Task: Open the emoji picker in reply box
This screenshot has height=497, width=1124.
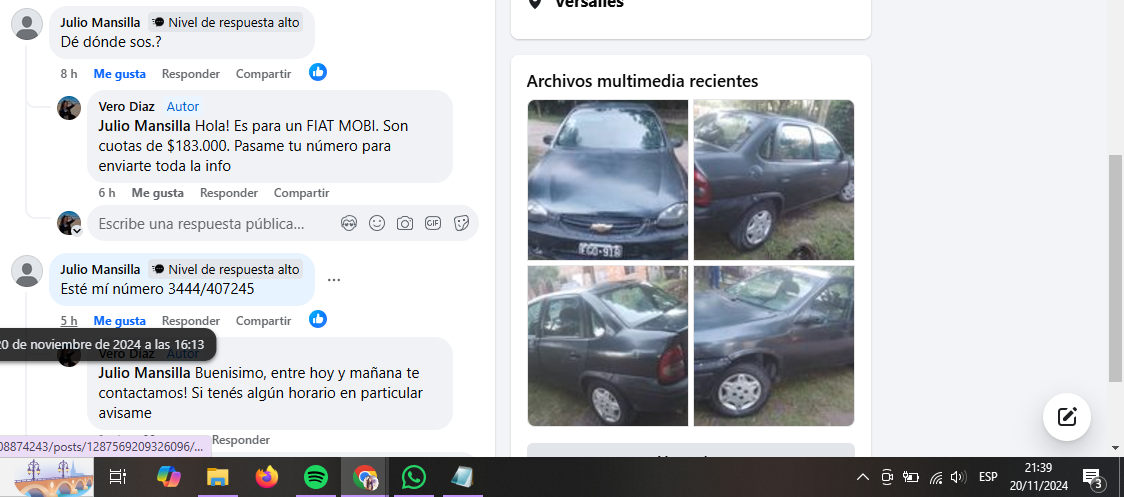Action: click(x=377, y=223)
